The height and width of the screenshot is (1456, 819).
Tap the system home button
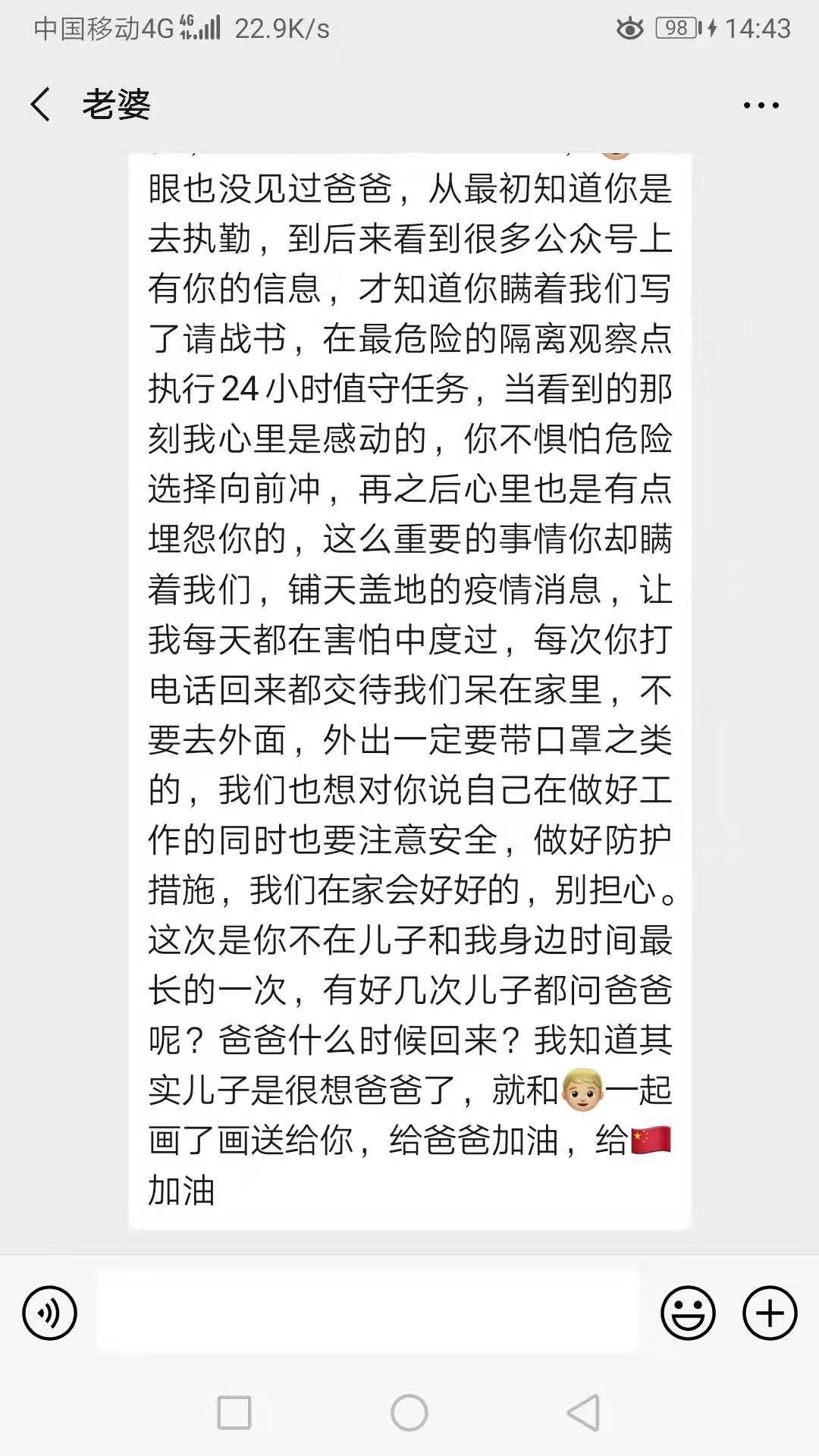click(409, 1413)
